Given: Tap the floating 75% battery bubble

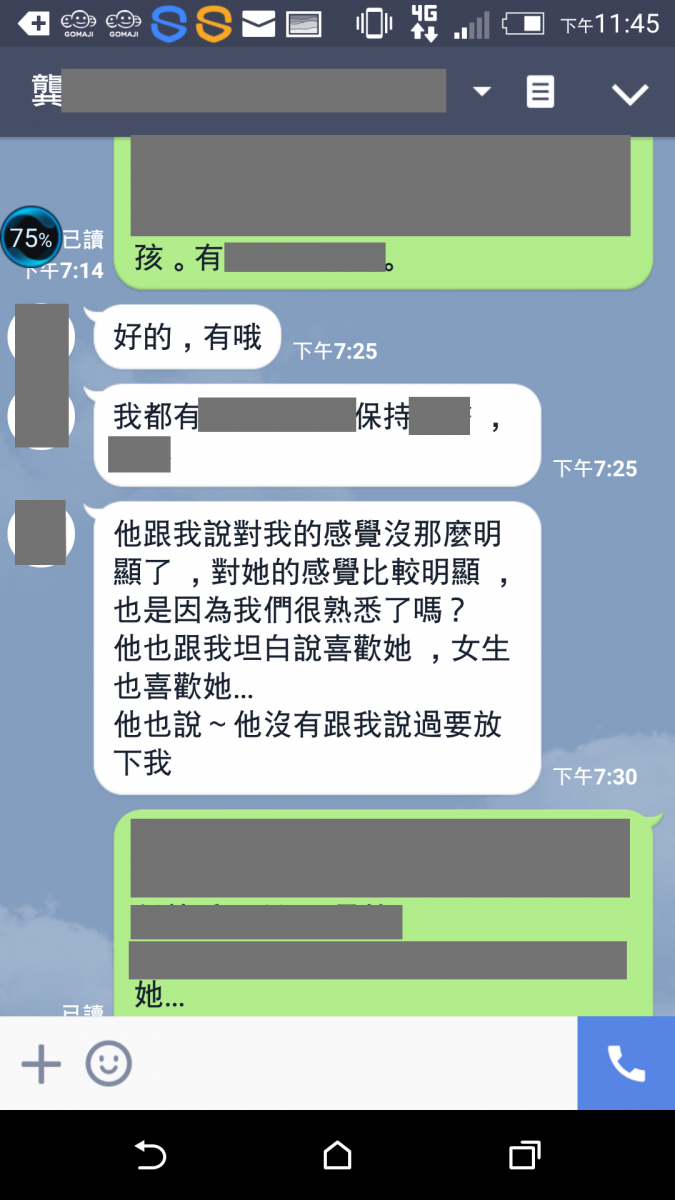Looking at the screenshot, I should coord(31,238).
